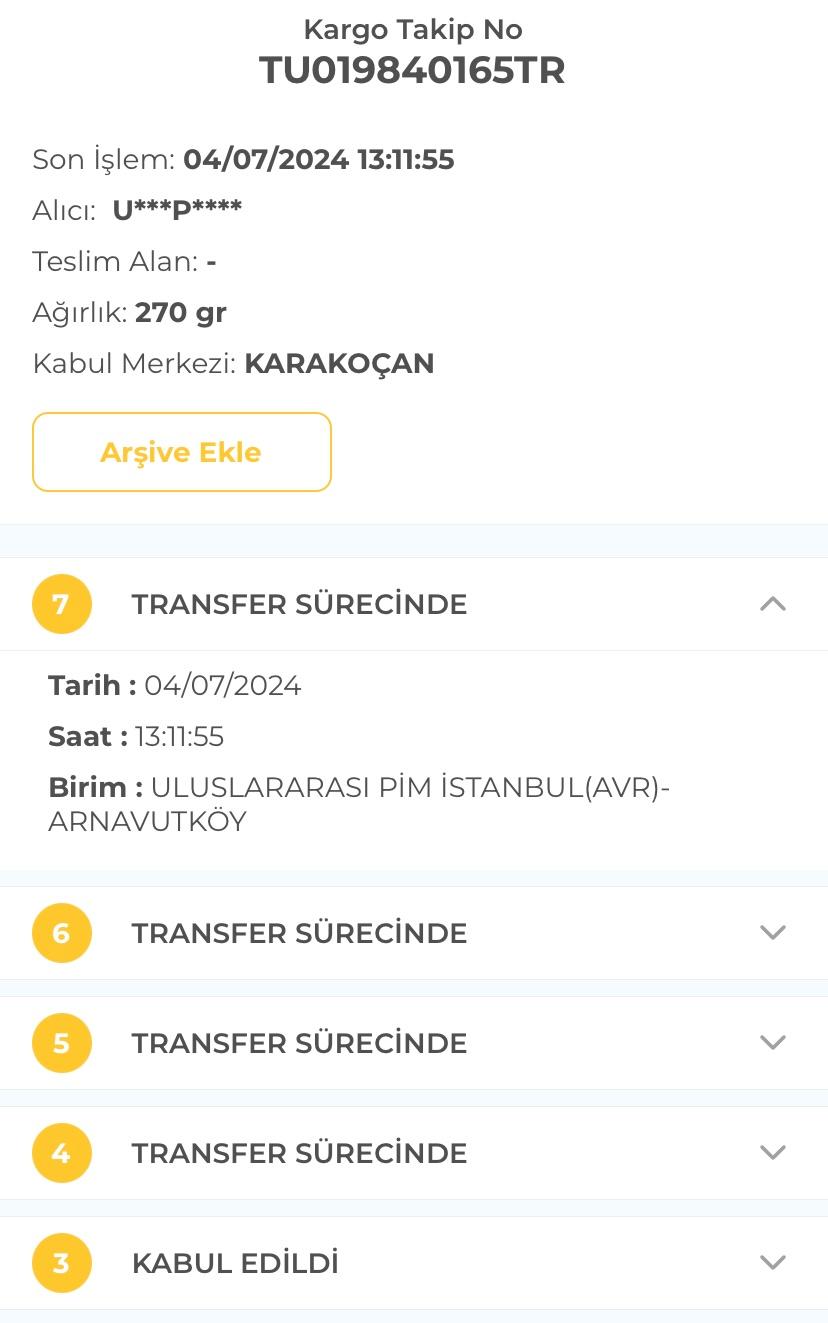Click the KARAKOÇAN acceptance center text

tap(339, 363)
